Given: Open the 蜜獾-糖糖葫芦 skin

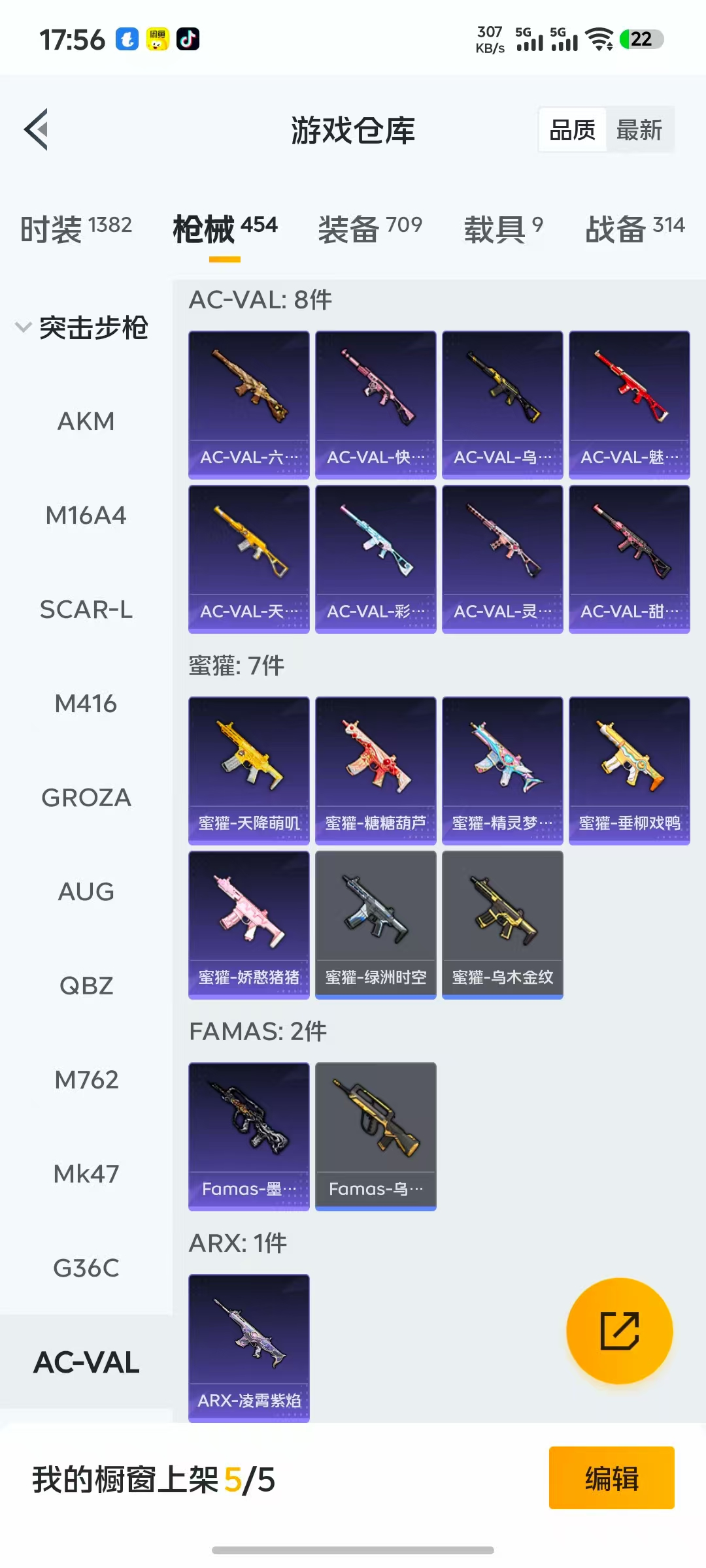Looking at the screenshot, I should tap(376, 770).
